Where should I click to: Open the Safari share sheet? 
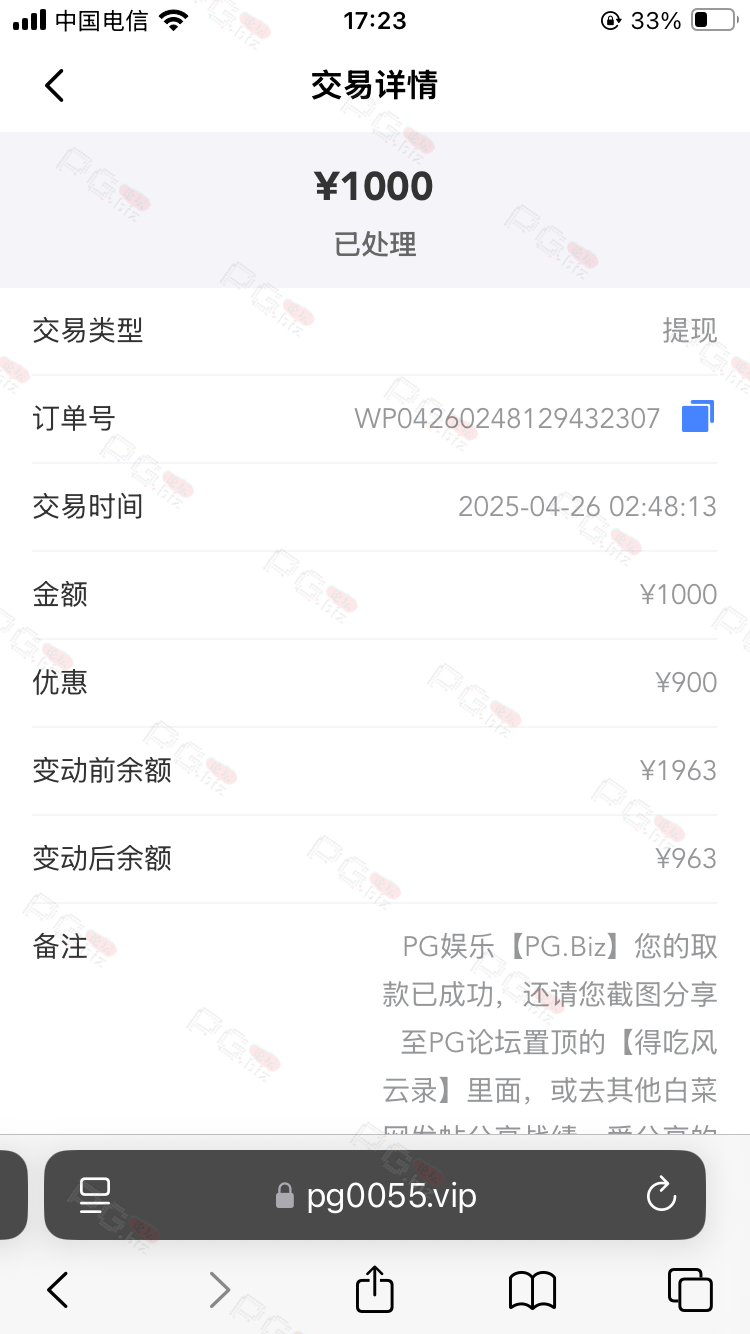point(375,1288)
